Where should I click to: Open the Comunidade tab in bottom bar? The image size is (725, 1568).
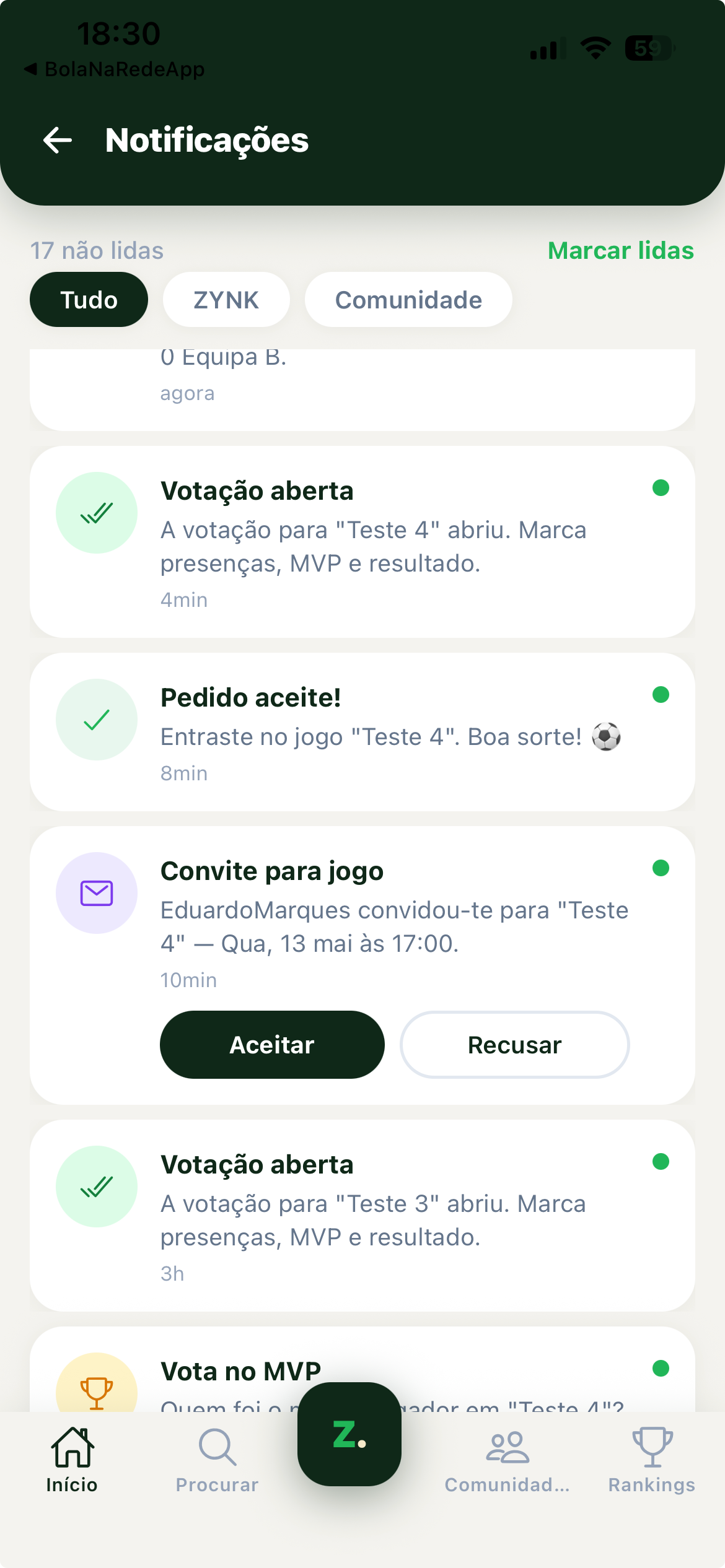coord(507,1460)
